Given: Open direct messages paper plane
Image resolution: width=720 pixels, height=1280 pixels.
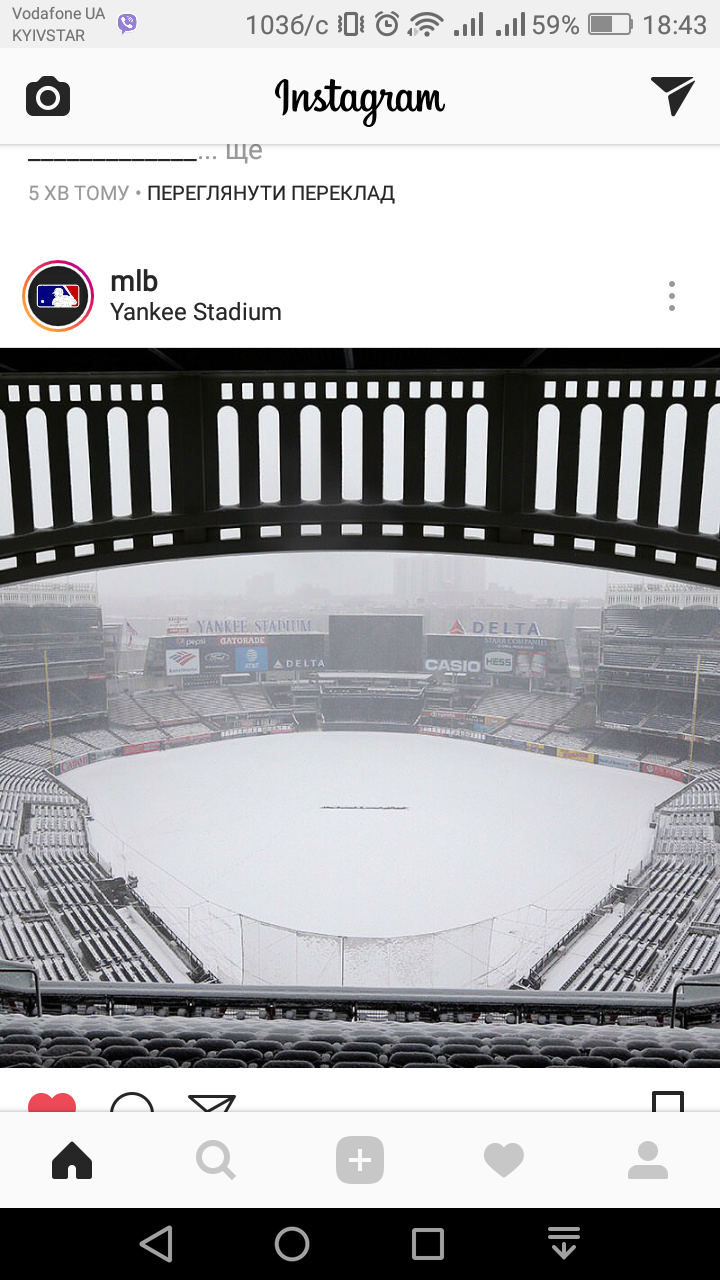Looking at the screenshot, I should pyautogui.click(x=672, y=96).
